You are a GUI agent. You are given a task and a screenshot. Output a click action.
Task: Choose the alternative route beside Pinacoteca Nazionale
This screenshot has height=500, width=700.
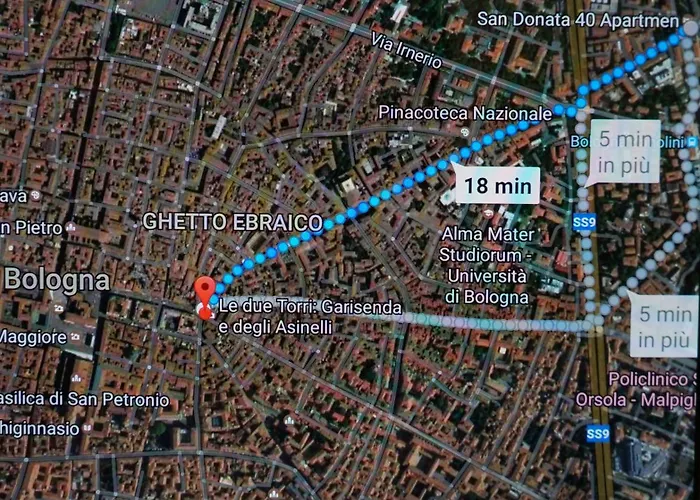(624, 151)
